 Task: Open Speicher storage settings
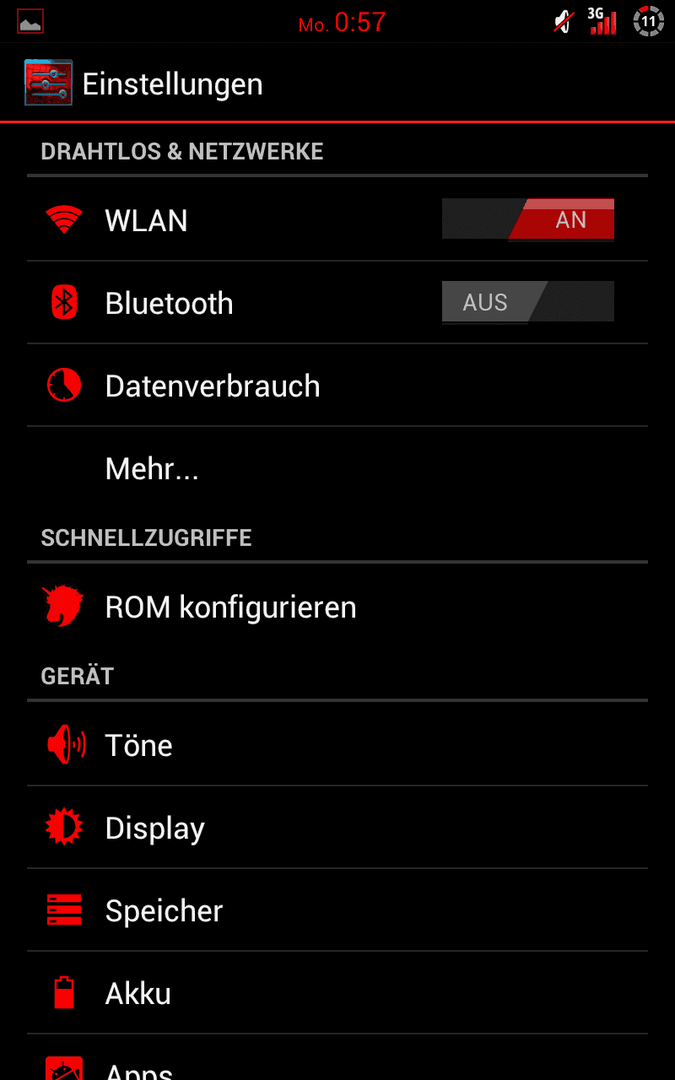tap(338, 910)
